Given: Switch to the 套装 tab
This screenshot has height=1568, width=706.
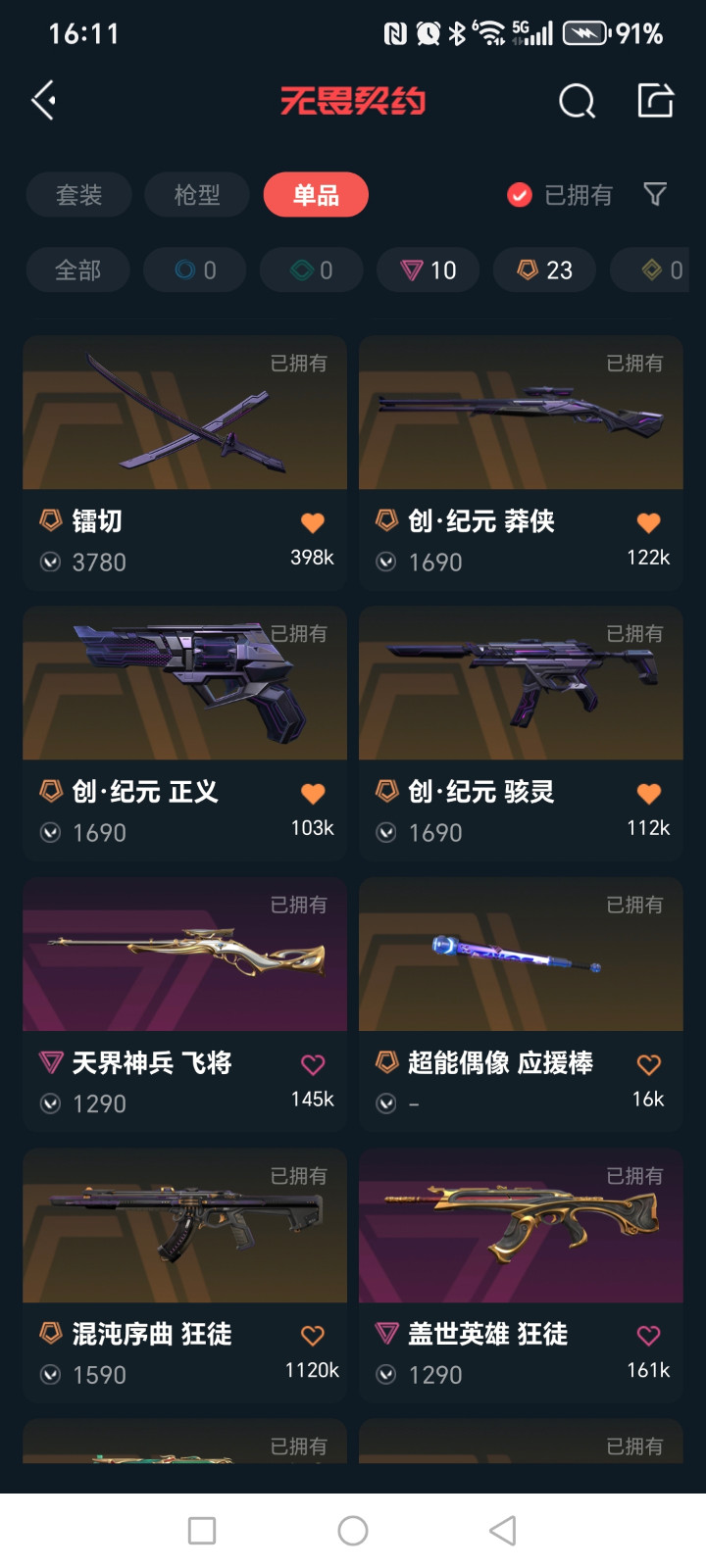Looking at the screenshot, I should pos(78,195).
